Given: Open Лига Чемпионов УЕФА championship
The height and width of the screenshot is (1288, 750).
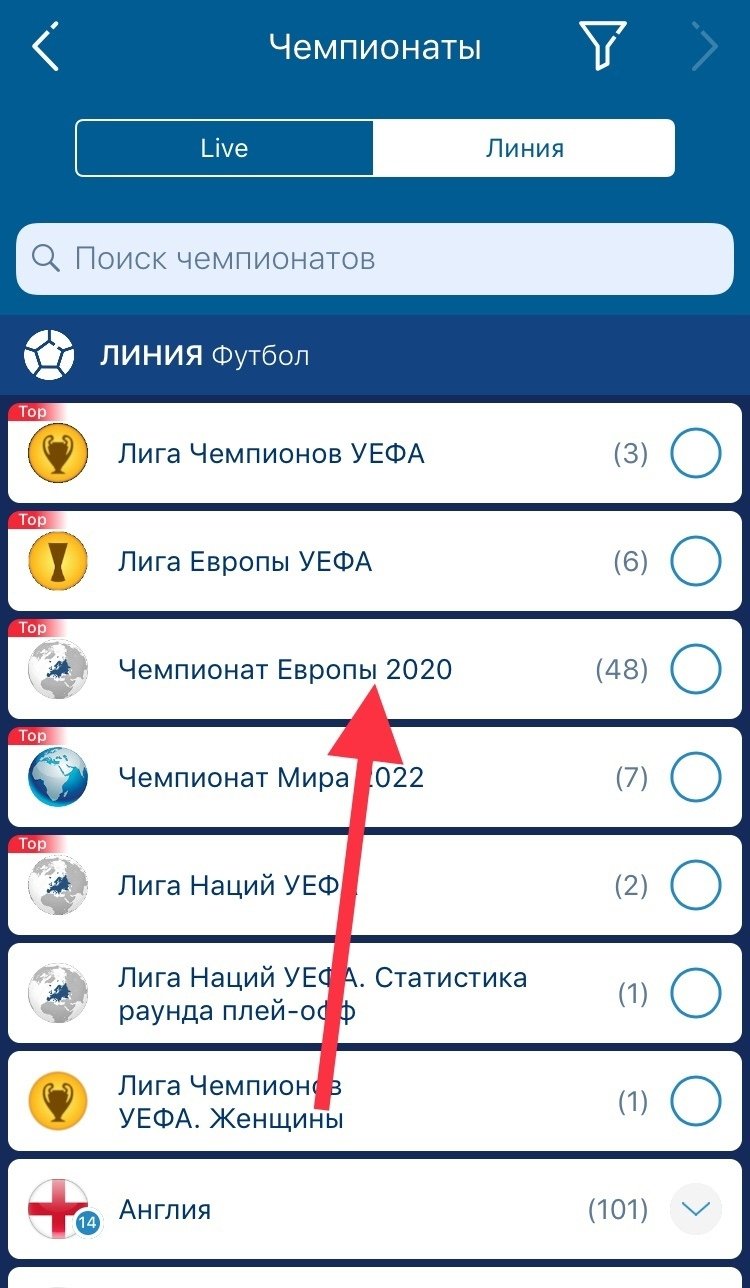Looking at the screenshot, I should 271,454.
